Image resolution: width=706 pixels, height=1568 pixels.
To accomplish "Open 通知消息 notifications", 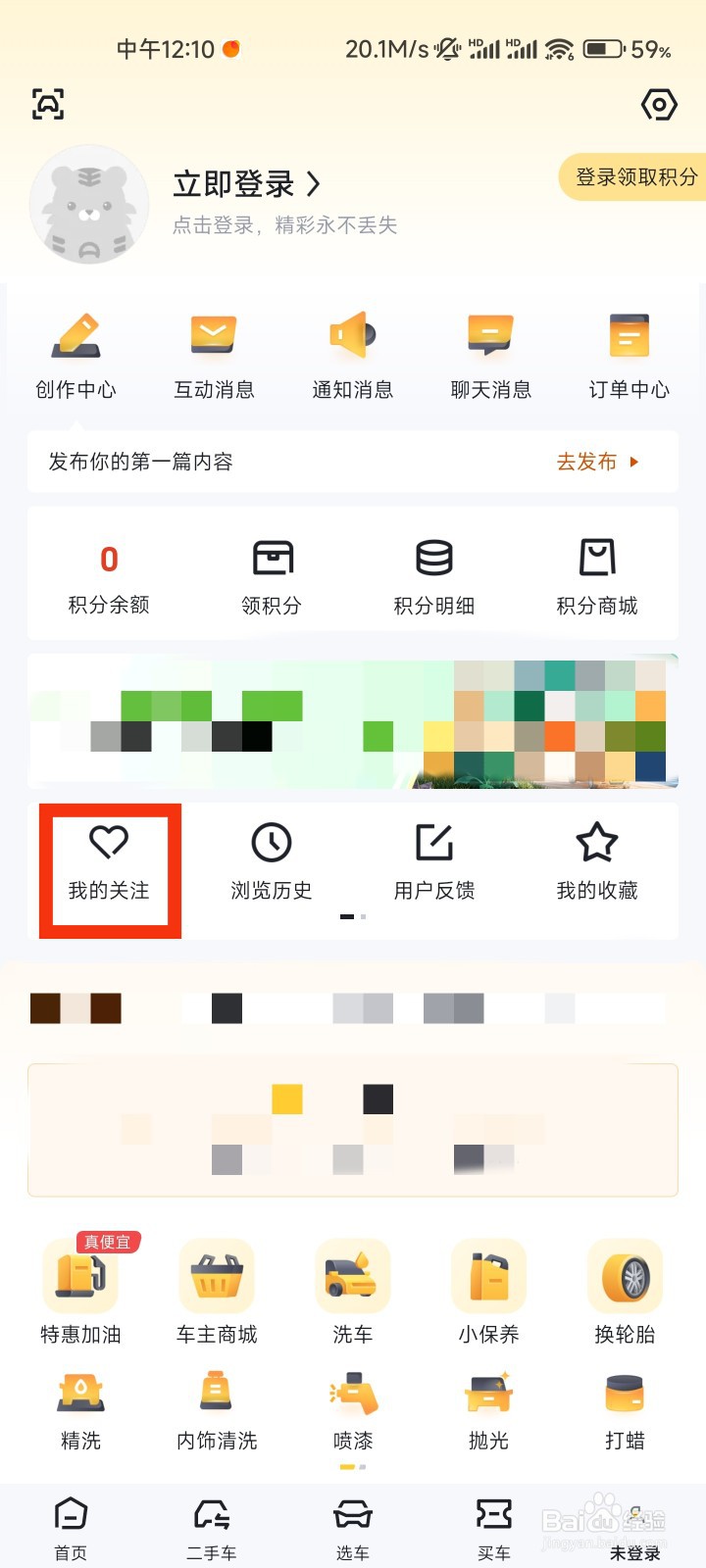I will [x=352, y=355].
